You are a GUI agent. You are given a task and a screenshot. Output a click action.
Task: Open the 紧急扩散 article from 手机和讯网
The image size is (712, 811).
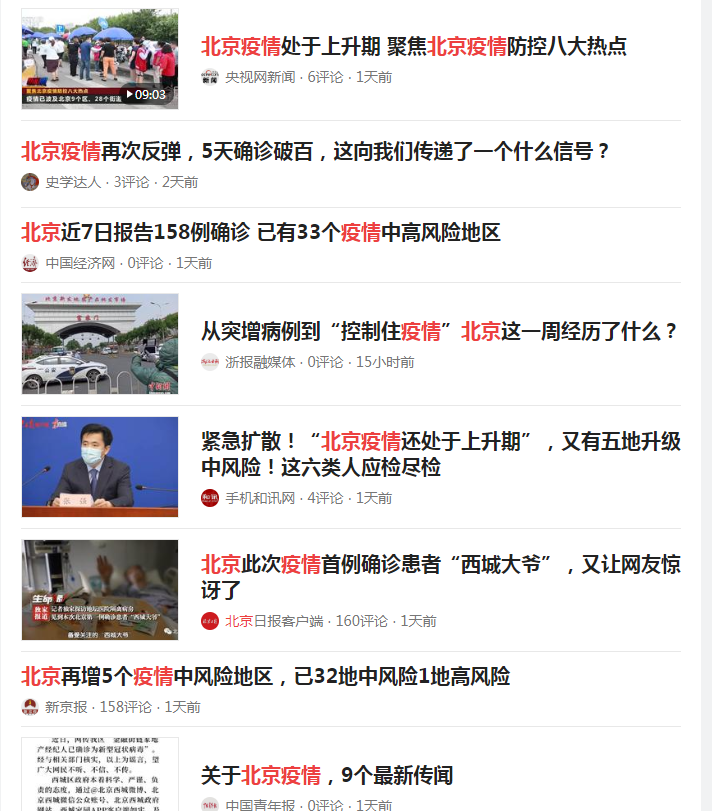click(x=440, y=454)
